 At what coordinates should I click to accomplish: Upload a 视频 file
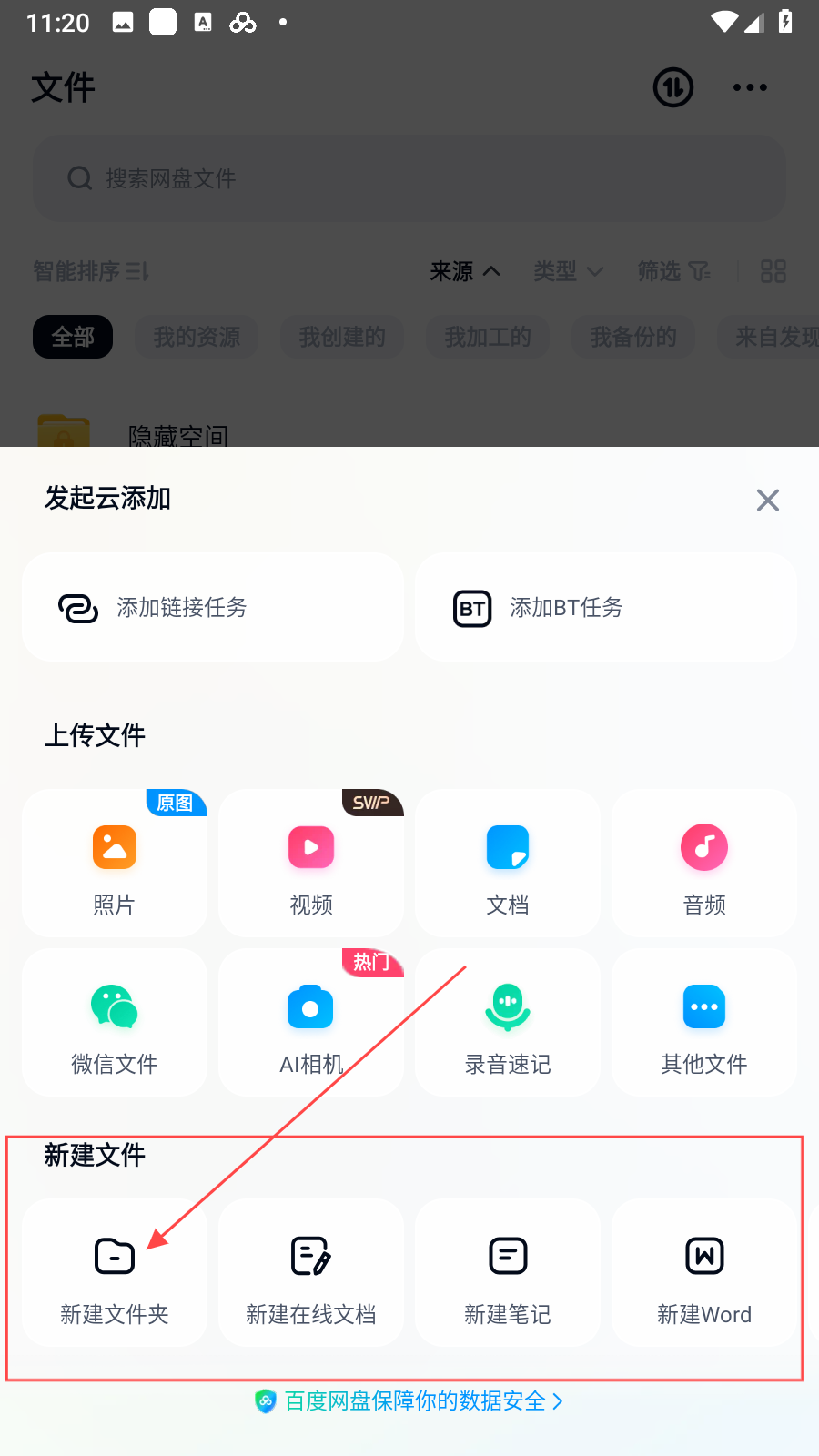coord(311,864)
